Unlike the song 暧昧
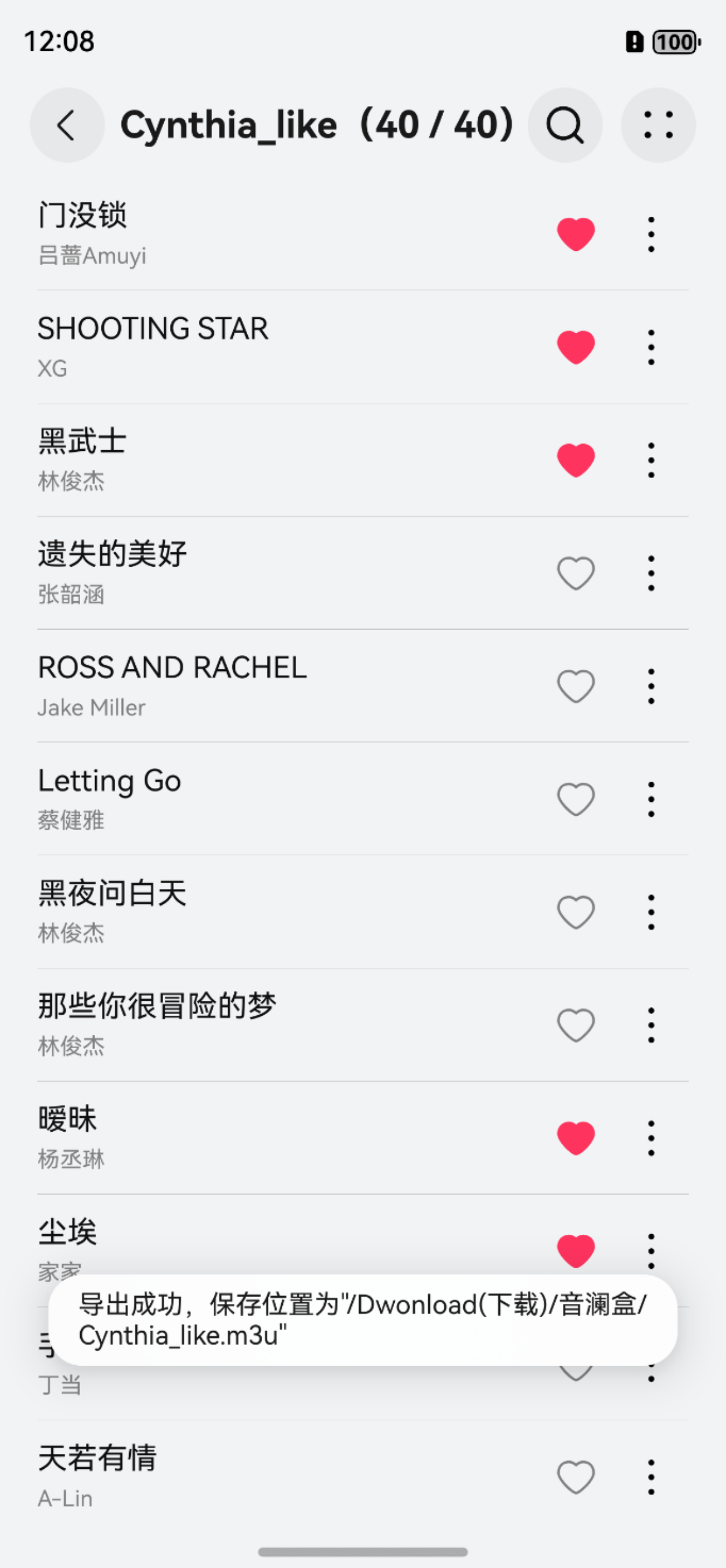The height and width of the screenshot is (1568, 726). (x=576, y=1137)
